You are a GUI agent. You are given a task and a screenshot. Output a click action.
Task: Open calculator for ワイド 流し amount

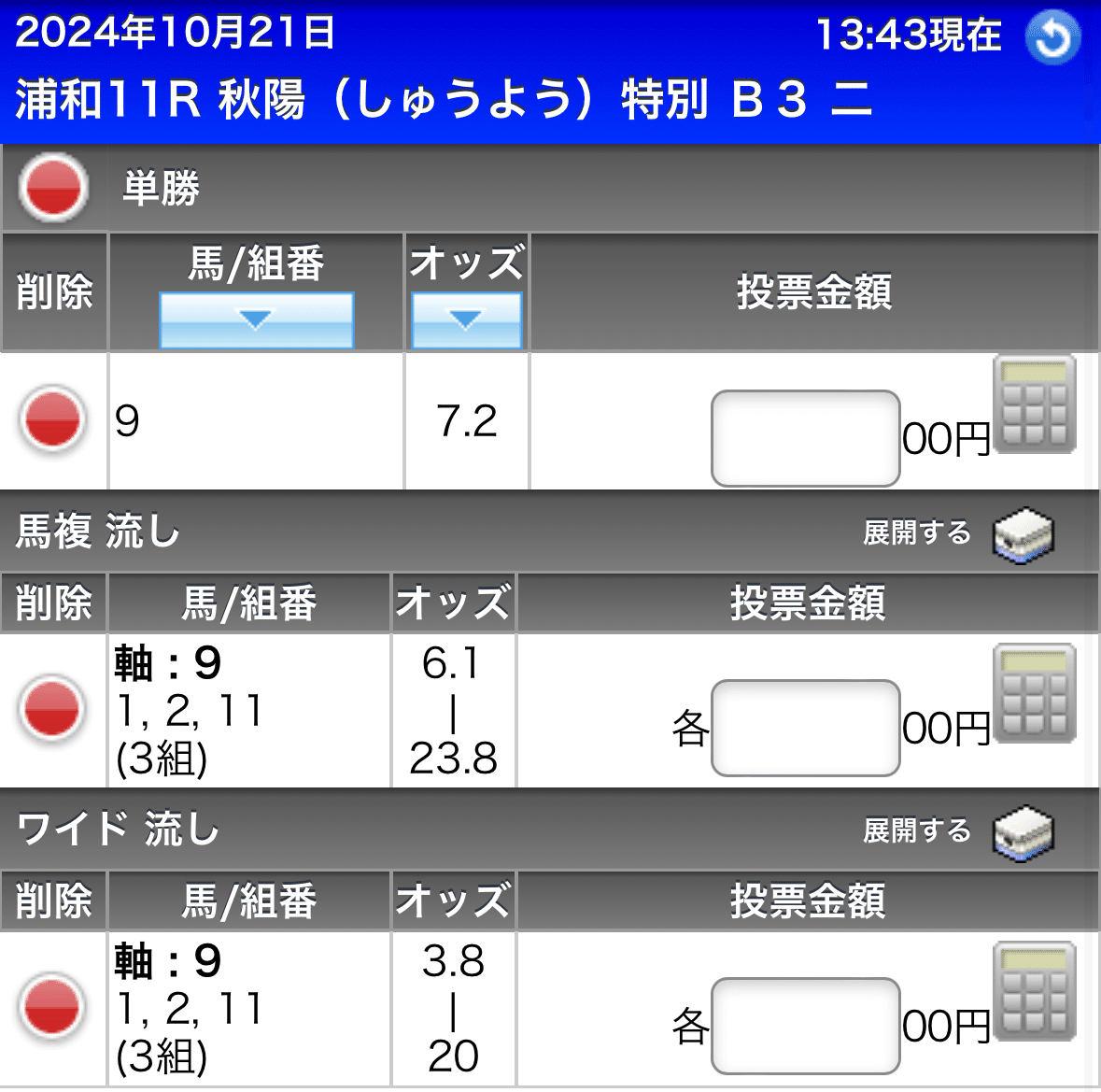(x=1035, y=992)
